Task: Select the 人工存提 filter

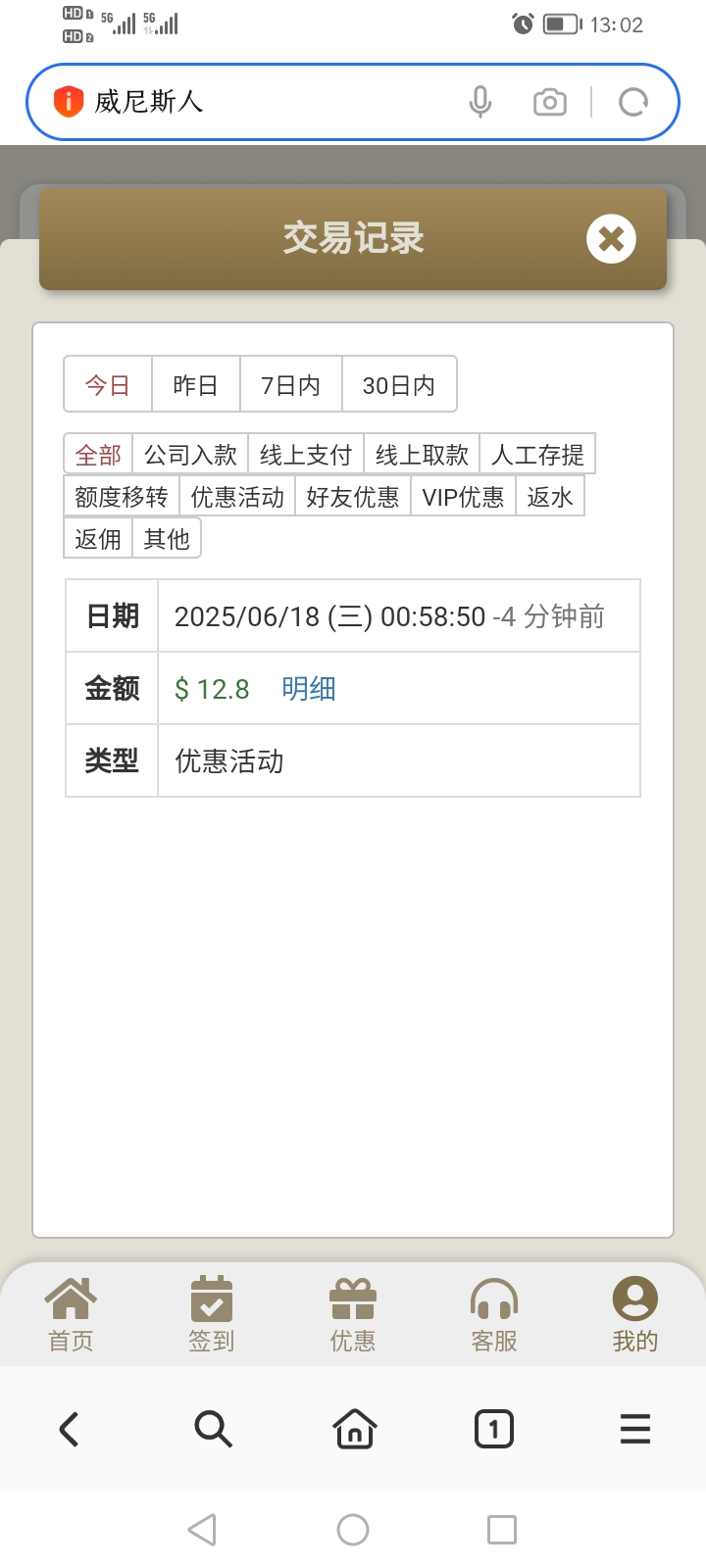Action: tap(537, 455)
